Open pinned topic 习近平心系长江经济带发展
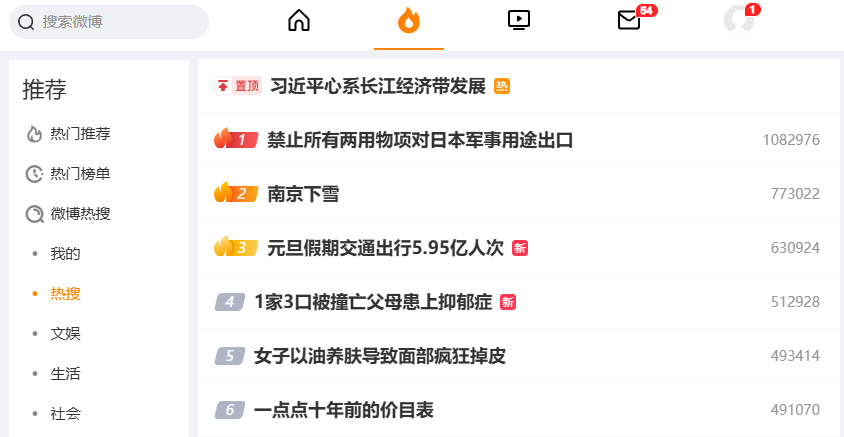The width and height of the screenshot is (844, 437). tap(378, 86)
